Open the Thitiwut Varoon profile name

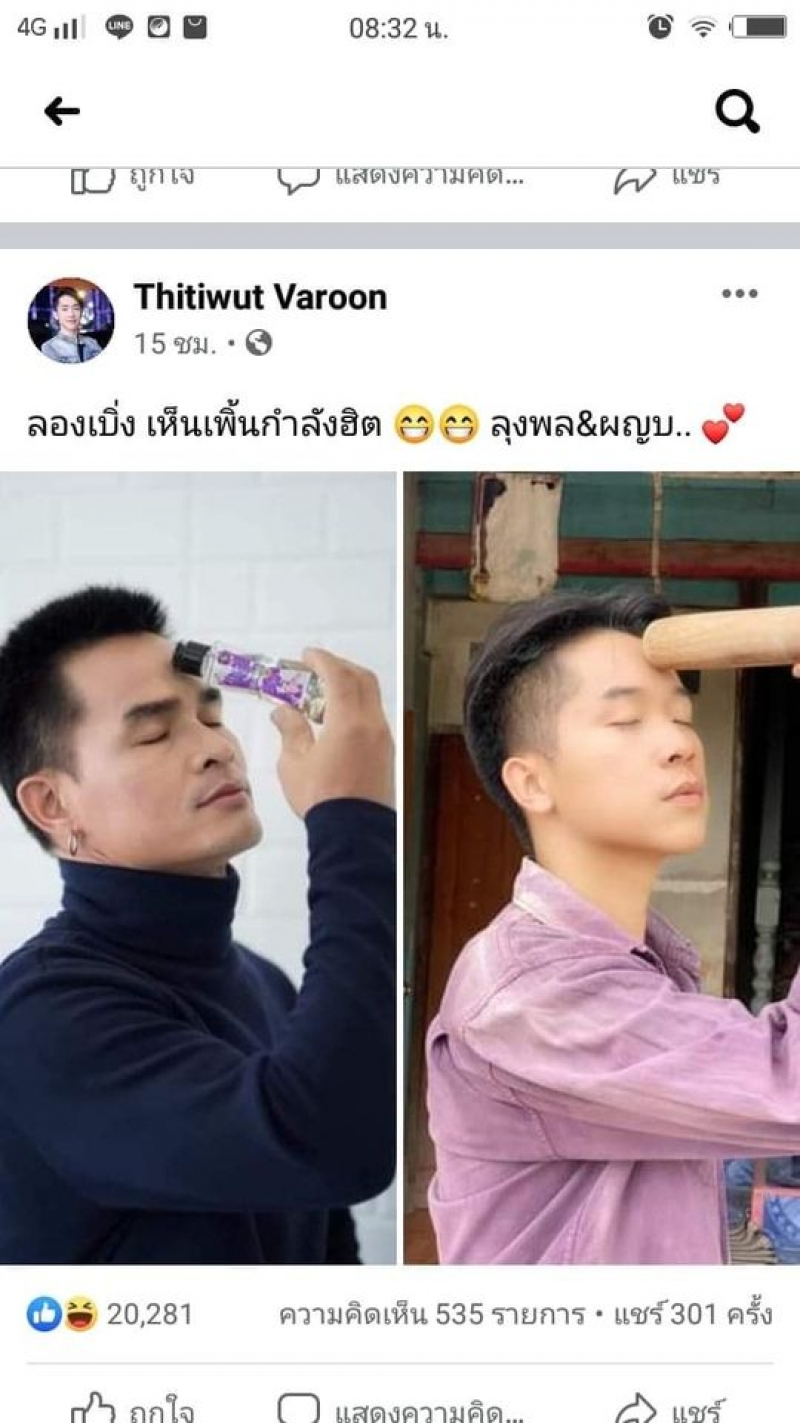[260, 297]
